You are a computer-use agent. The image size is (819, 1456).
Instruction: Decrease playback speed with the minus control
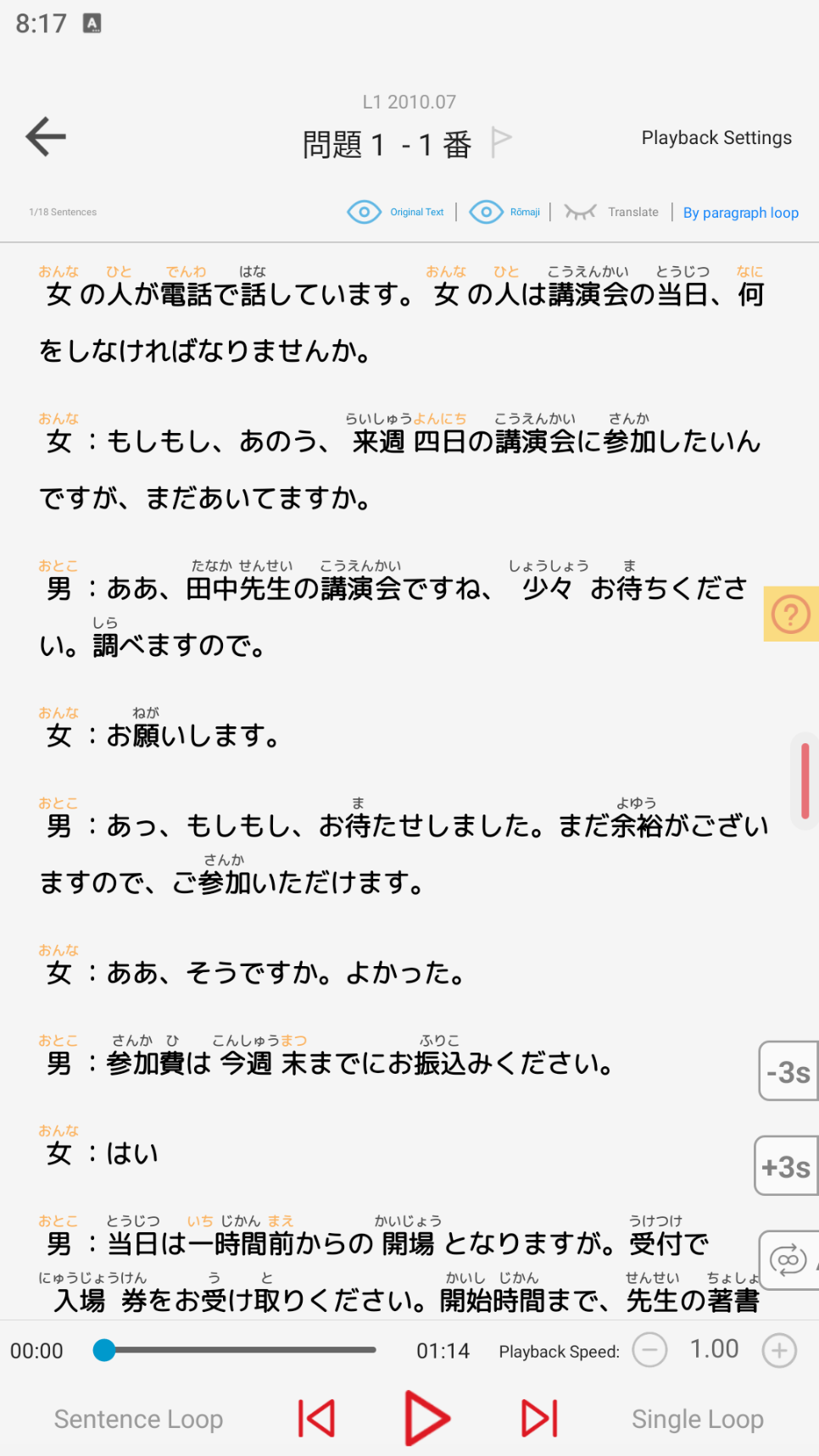click(x=649, y=1350)
